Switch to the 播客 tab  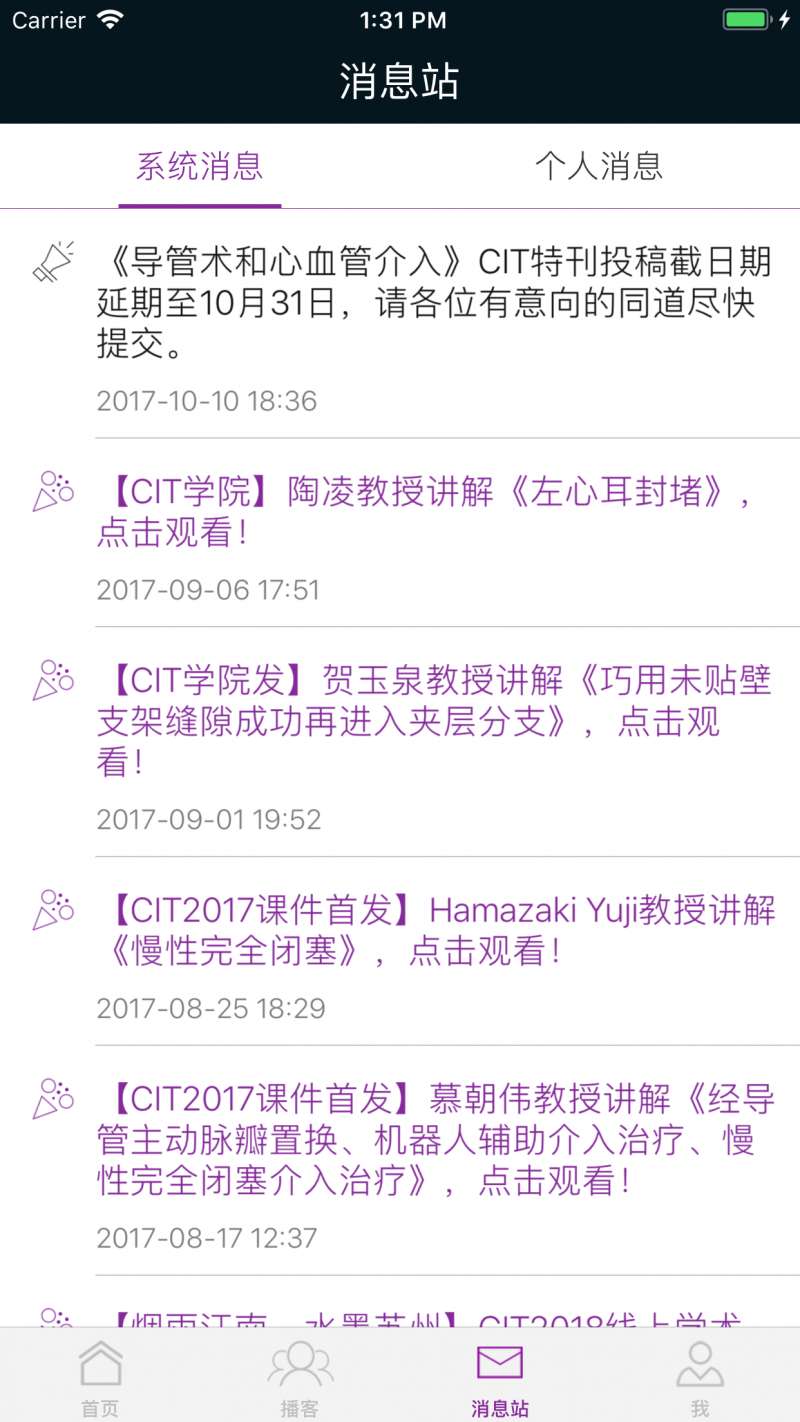(x=300, y=1377)
